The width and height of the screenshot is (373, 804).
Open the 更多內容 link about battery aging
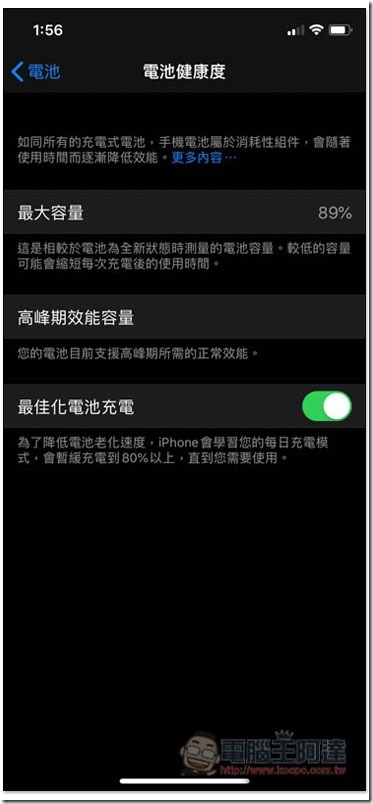pyautogui.click(x=204, y=157)
